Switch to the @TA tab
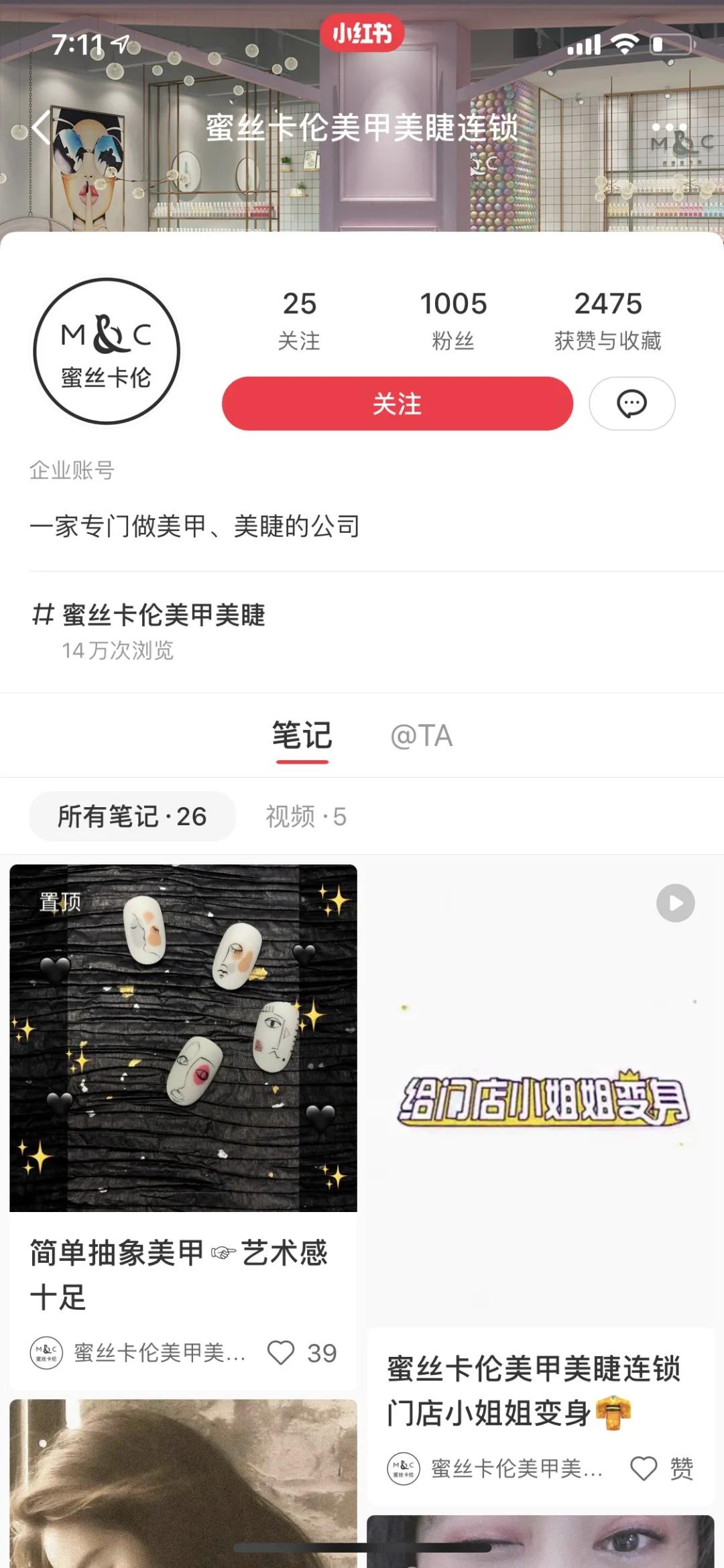724x1568 pixels. [421, 735]
